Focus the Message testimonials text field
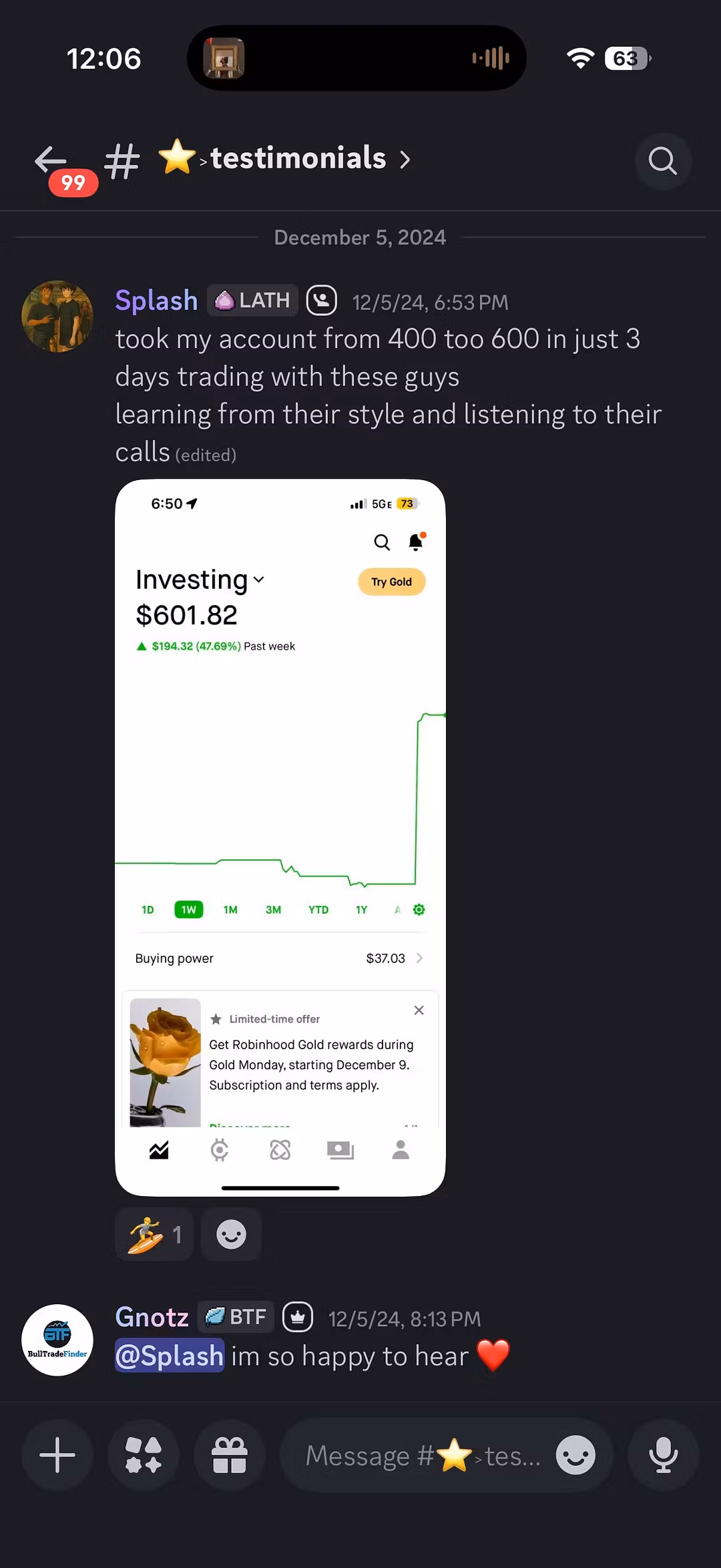Image resolution: width=721 pixels, height=1568 pixels. click(x=421, y=1455)
